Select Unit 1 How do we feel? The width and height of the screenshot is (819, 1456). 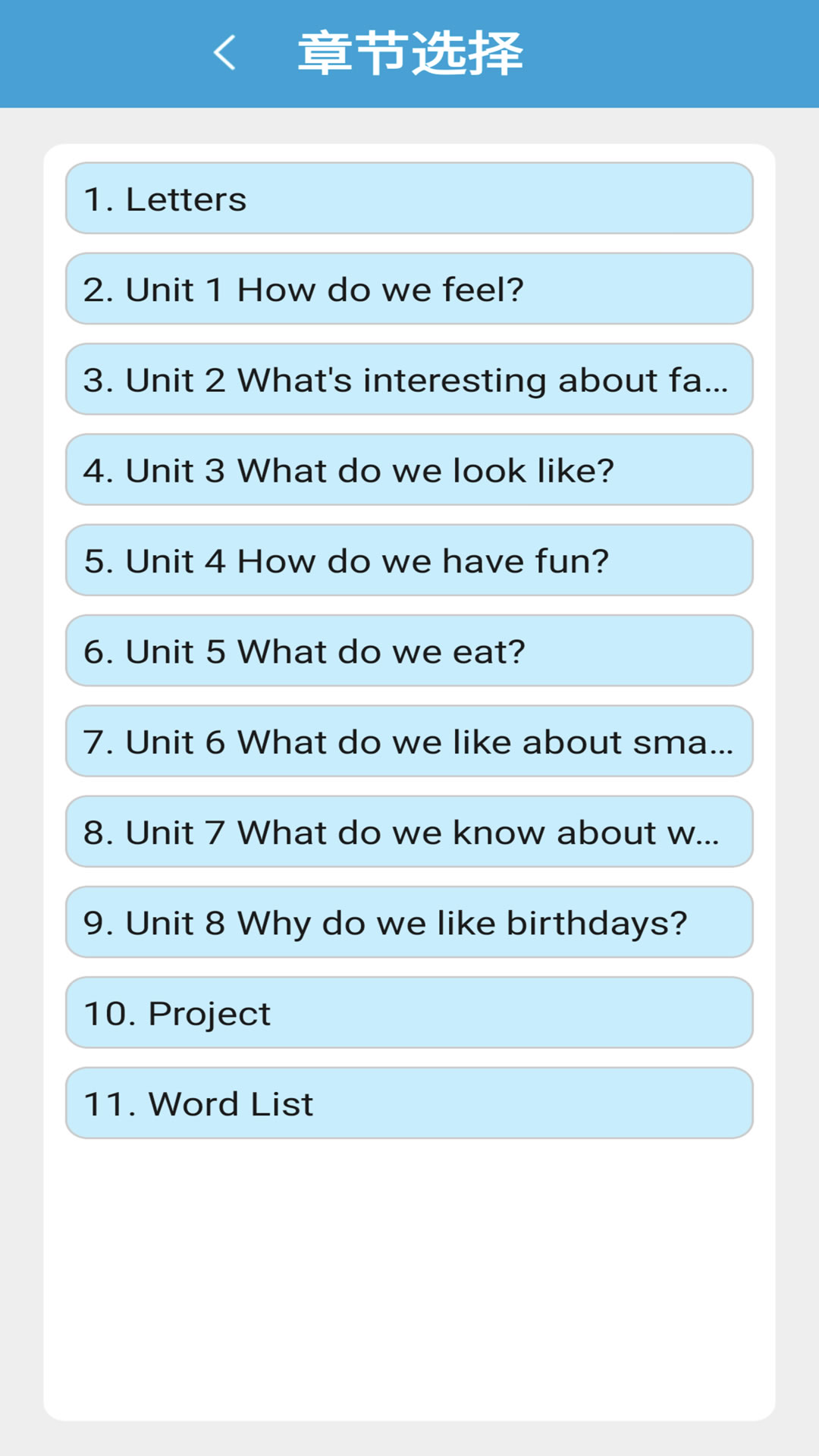409,289
